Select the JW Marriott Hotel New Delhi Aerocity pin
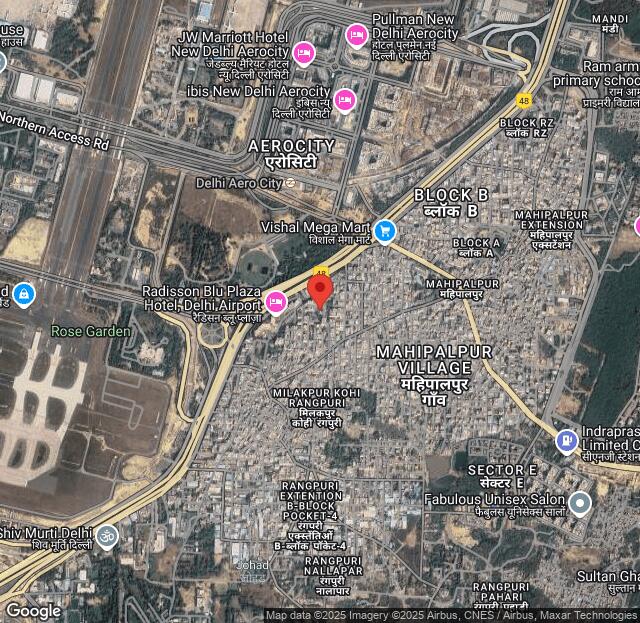This screenshot has width=640, height=623. [x=304, y=52]
